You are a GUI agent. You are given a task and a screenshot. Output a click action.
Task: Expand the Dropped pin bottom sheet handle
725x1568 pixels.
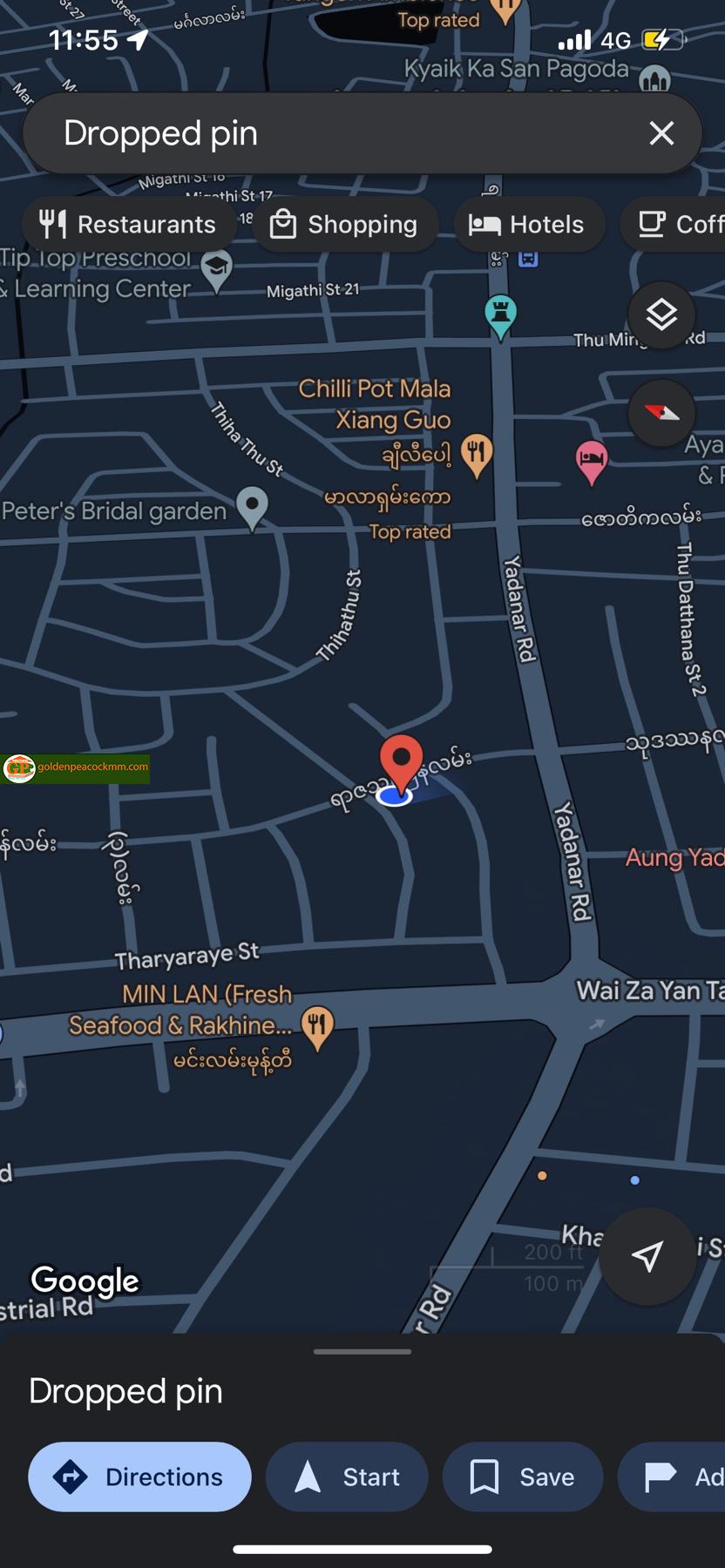tap(362, 1351)
